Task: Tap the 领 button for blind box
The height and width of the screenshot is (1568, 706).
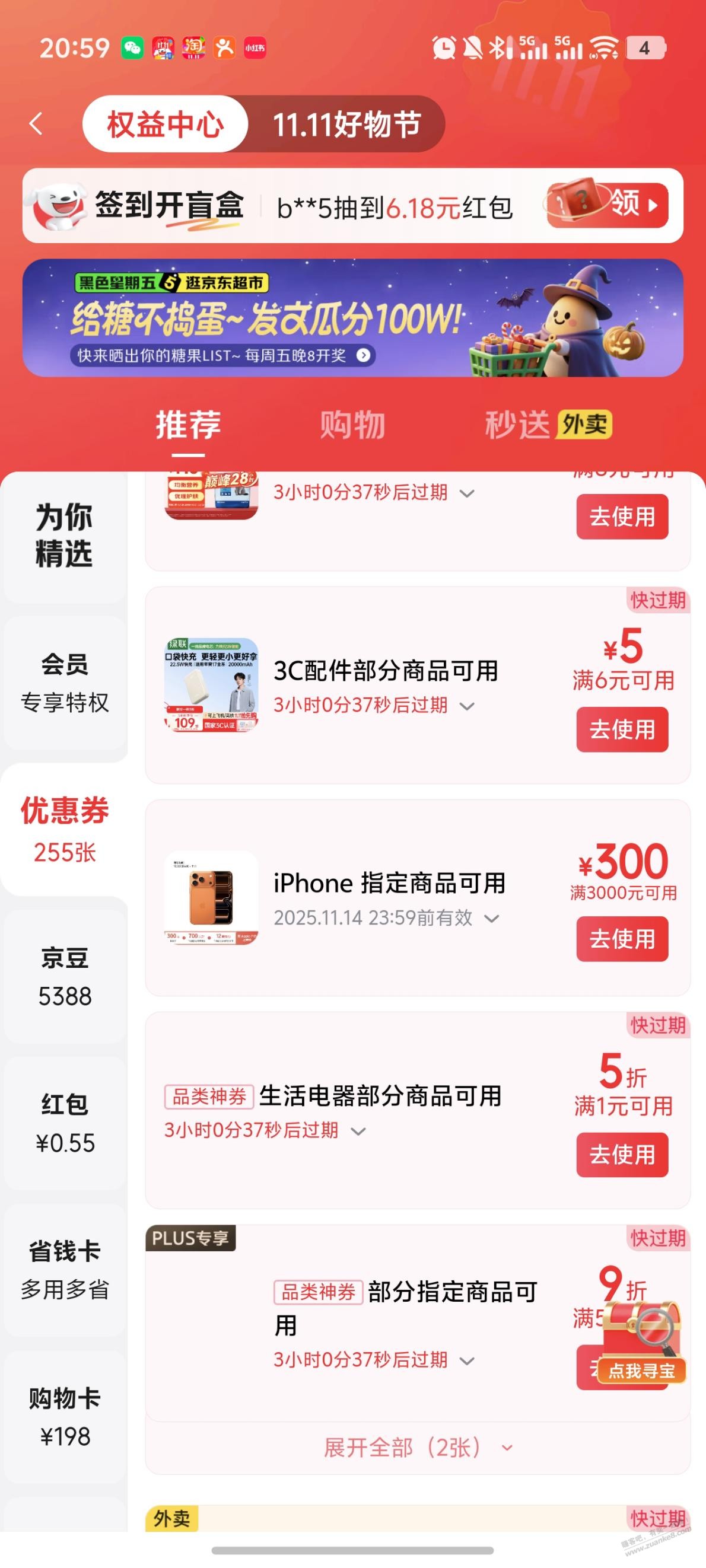Action: [608, 205]
